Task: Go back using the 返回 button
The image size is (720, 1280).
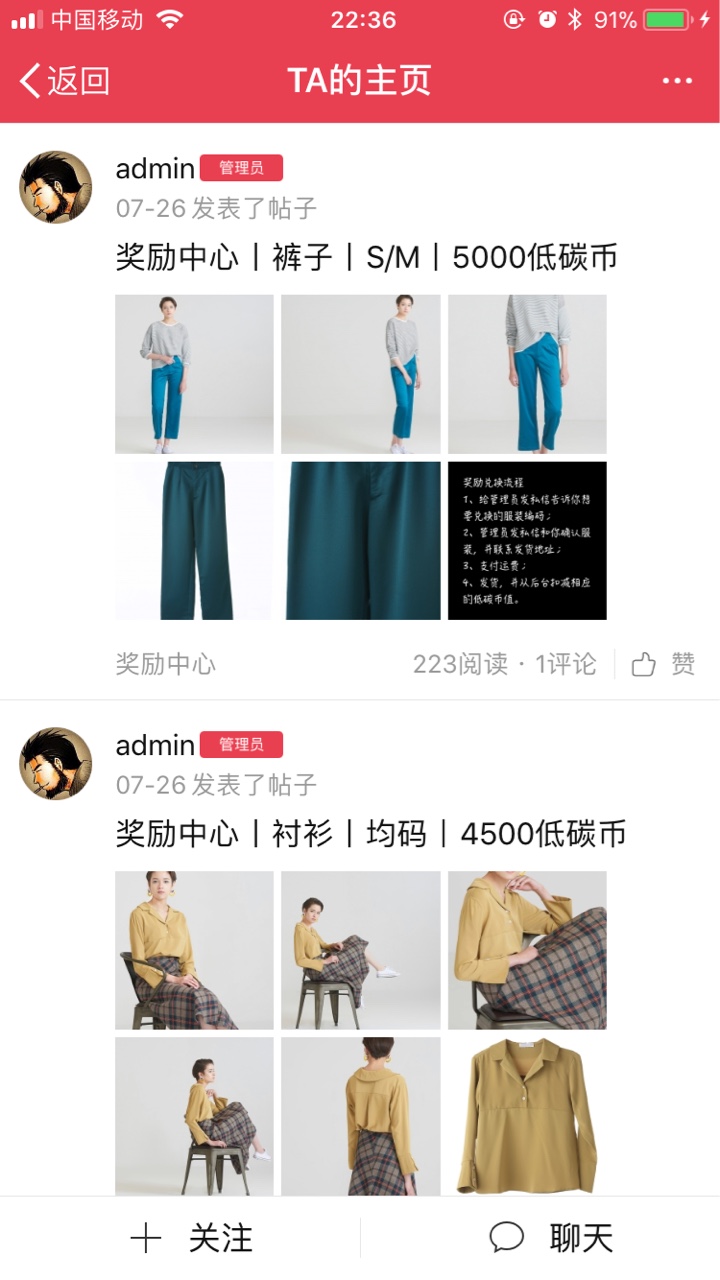Action: [x=65, y=81]
